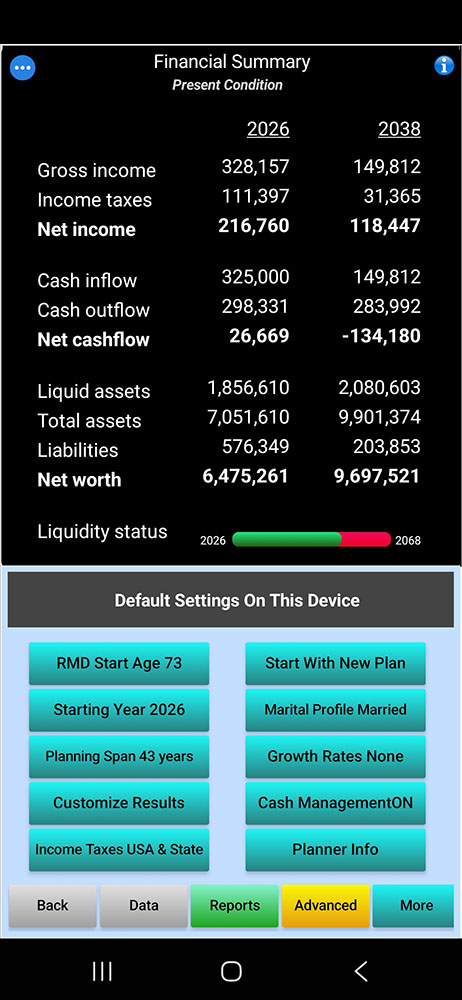Open Marital Profile Married setting

[335, 710]
